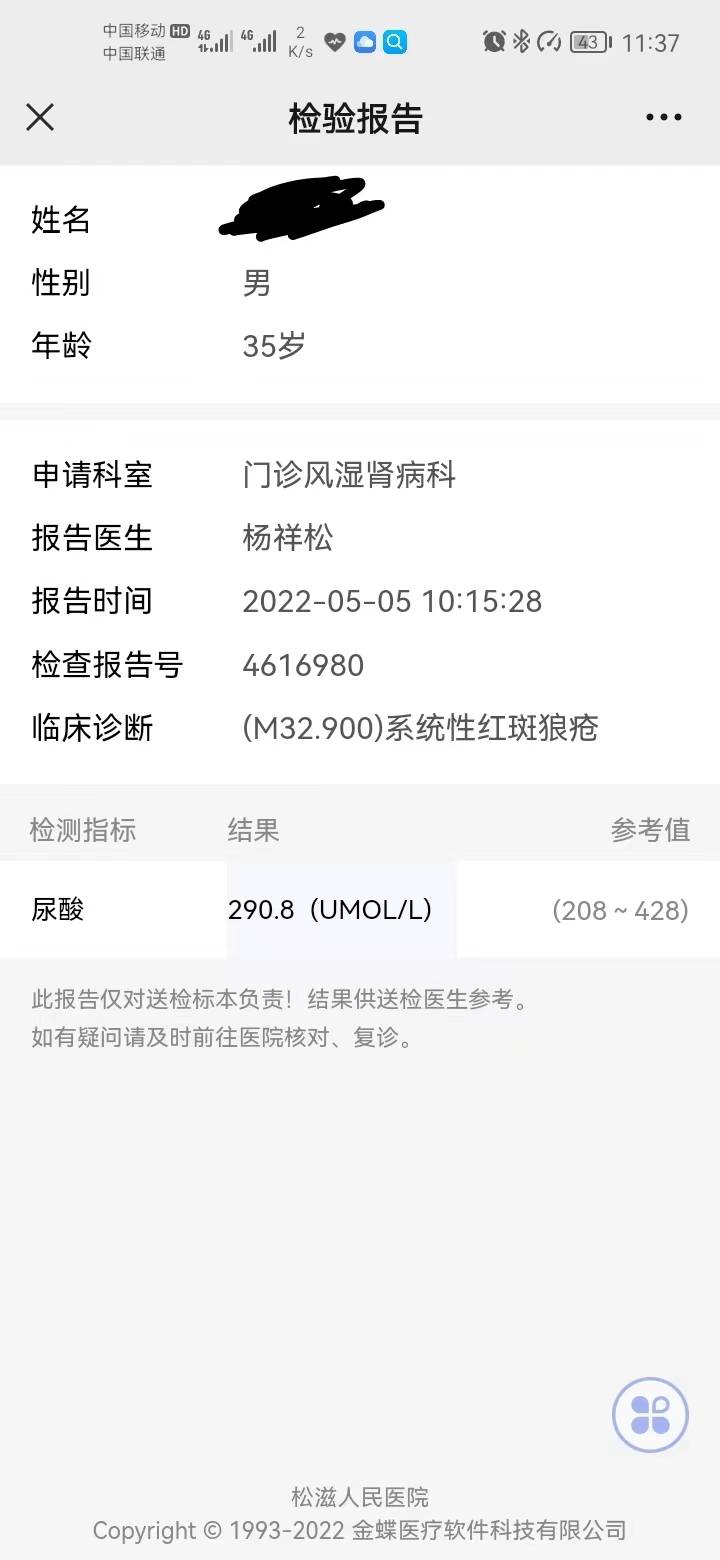
Task: Open the clinical diagnosis 系统性红斑狼疮 entry
Action: tap(422, 728)
